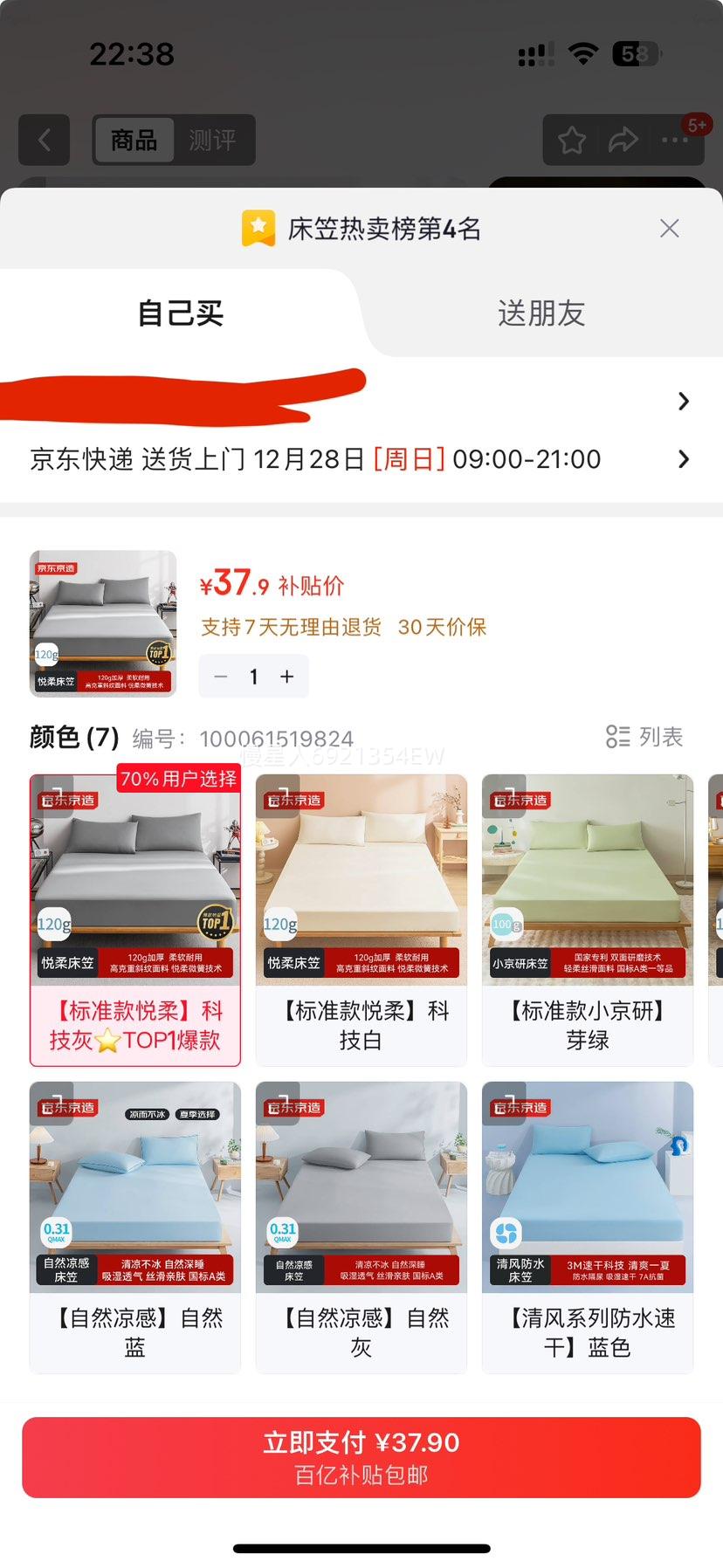The height and width of the screenshot is (1568, 723).
Task: Stay on the 自己买 tab
Action: [181, 313]
